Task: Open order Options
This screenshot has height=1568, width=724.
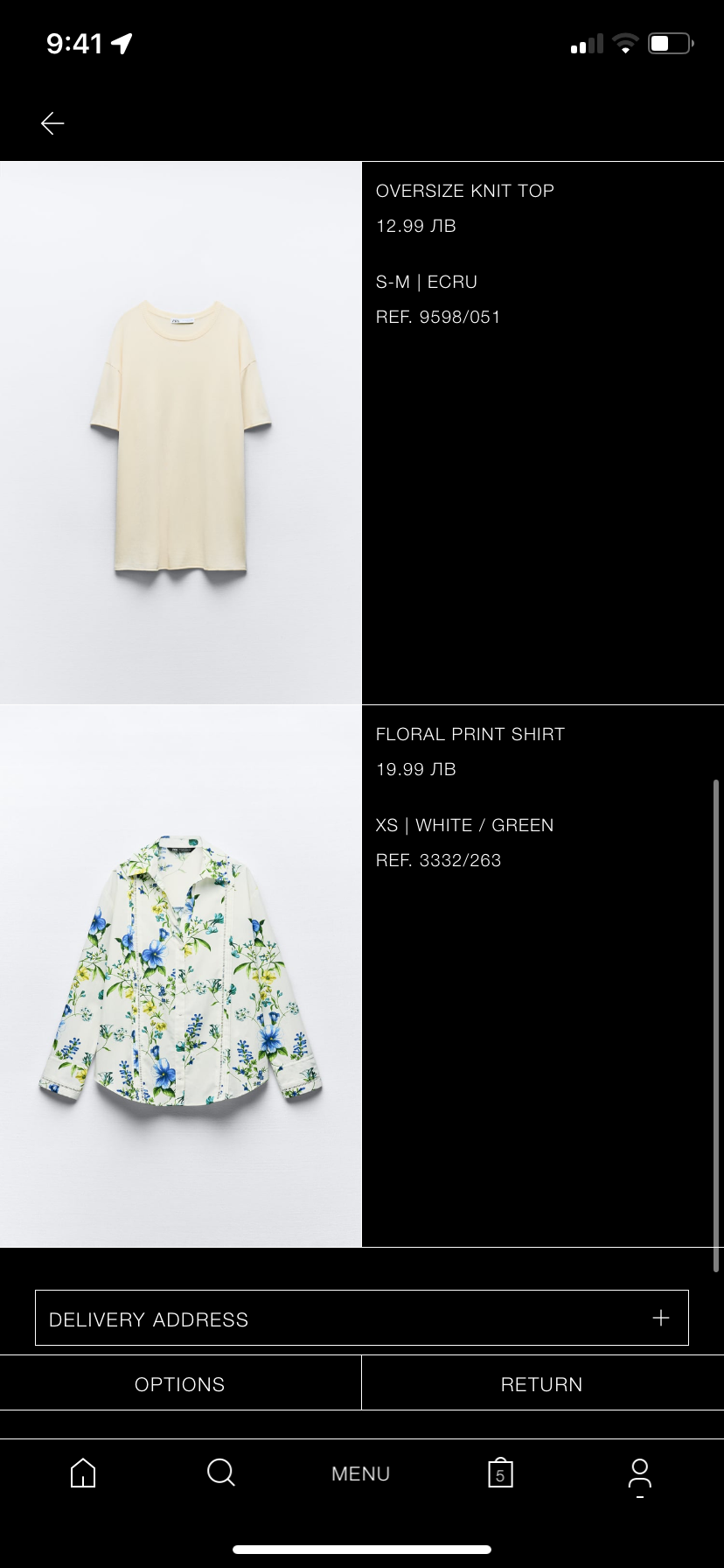Action: [180, 1384]
